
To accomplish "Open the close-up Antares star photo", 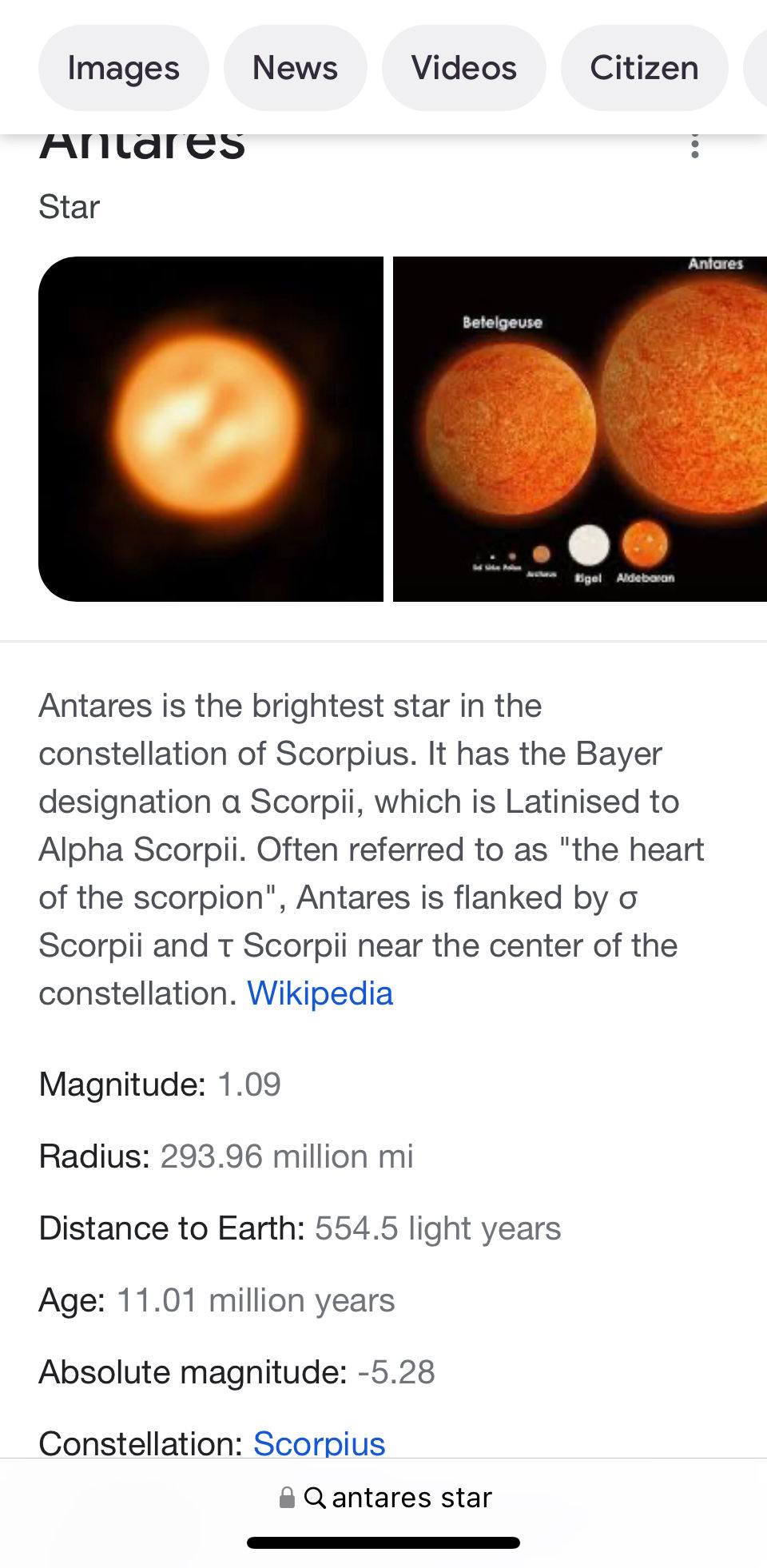I will click(x=211, y=429).
